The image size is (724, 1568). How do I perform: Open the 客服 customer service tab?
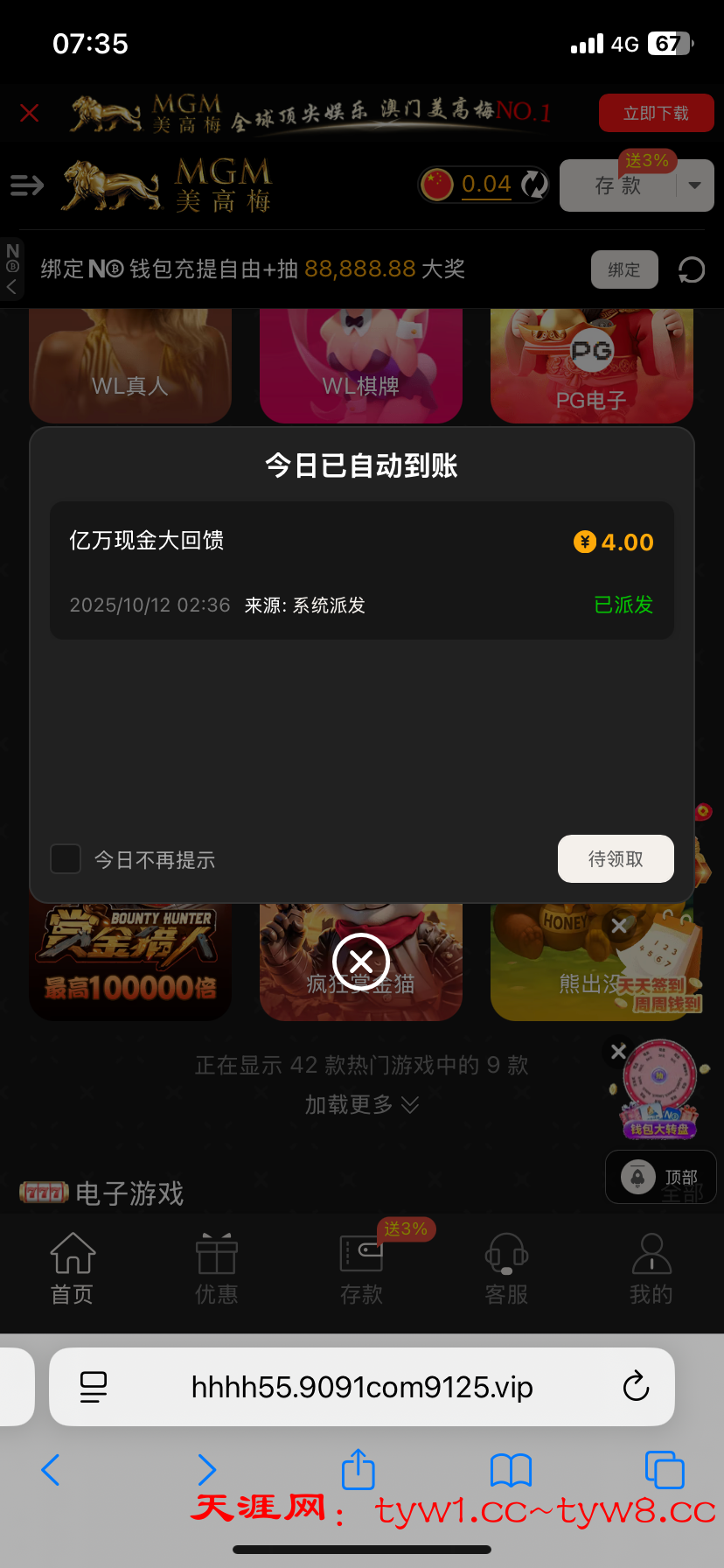[x=506, y=1268]
